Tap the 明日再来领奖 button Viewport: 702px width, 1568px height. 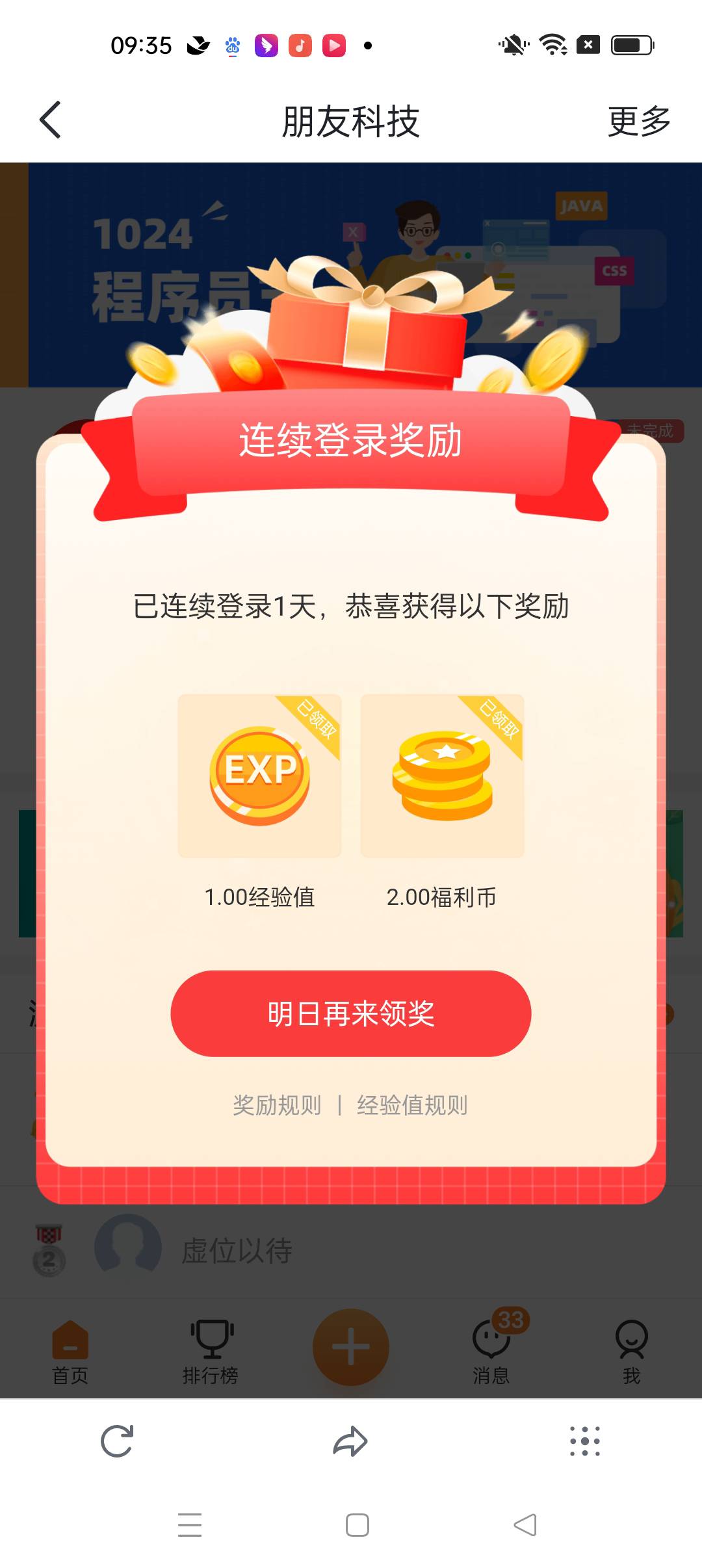pos(351,1013)
